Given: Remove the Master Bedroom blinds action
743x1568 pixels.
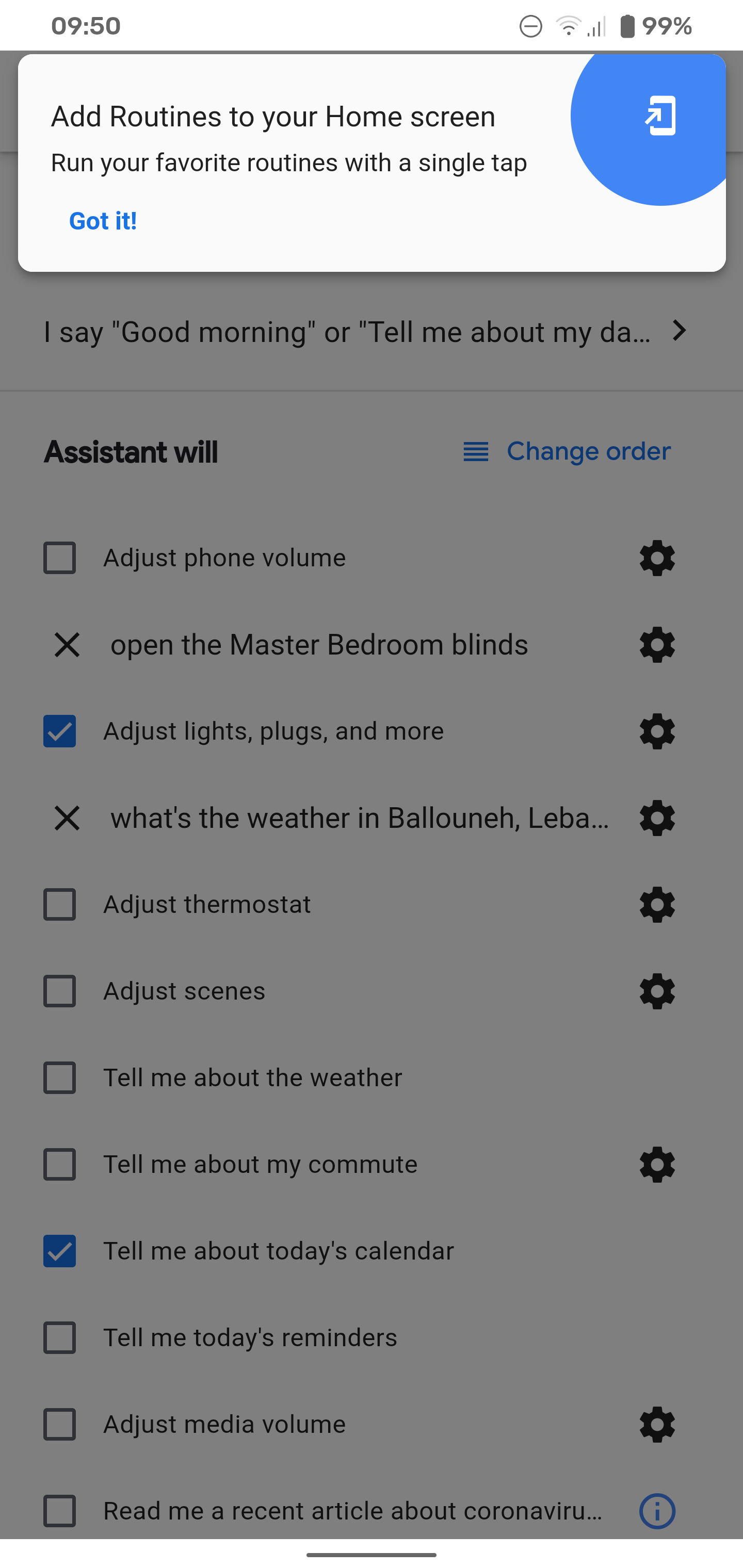Looking at the screenshot, I should [x=67, y=645].
